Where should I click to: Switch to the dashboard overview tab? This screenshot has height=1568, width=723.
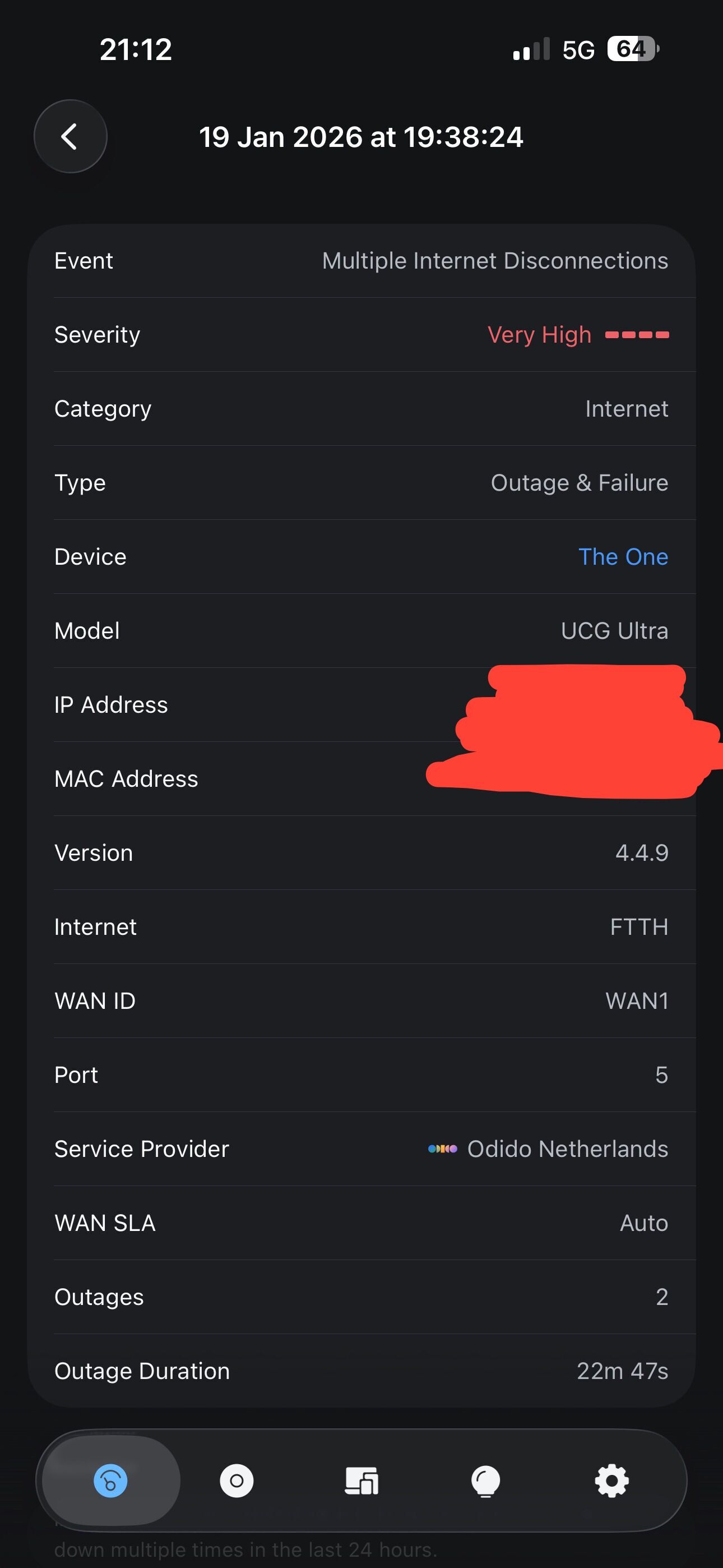point(111,1481)
